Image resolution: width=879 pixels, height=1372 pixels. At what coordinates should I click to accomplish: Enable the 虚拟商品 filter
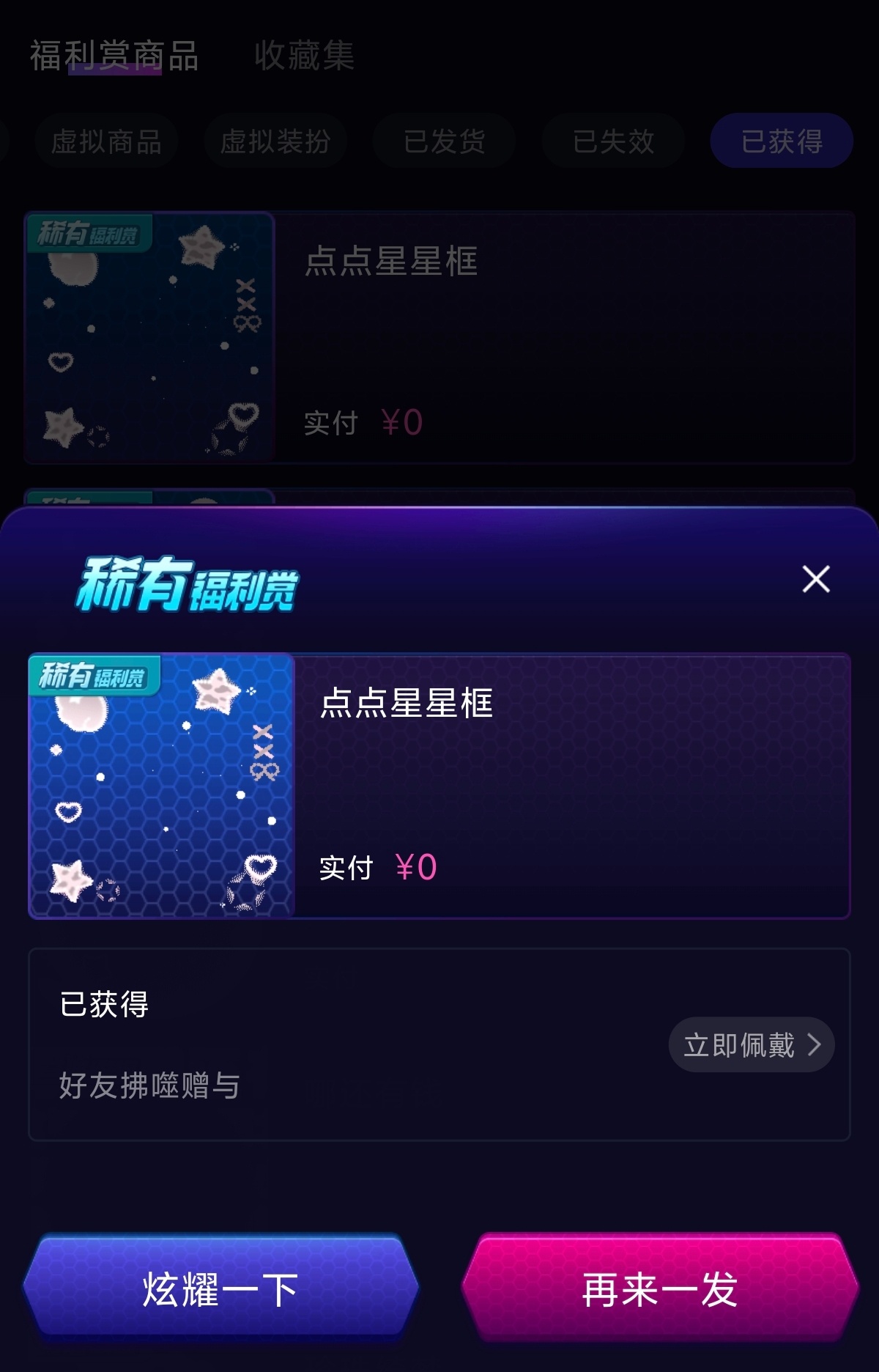[105, 140]
